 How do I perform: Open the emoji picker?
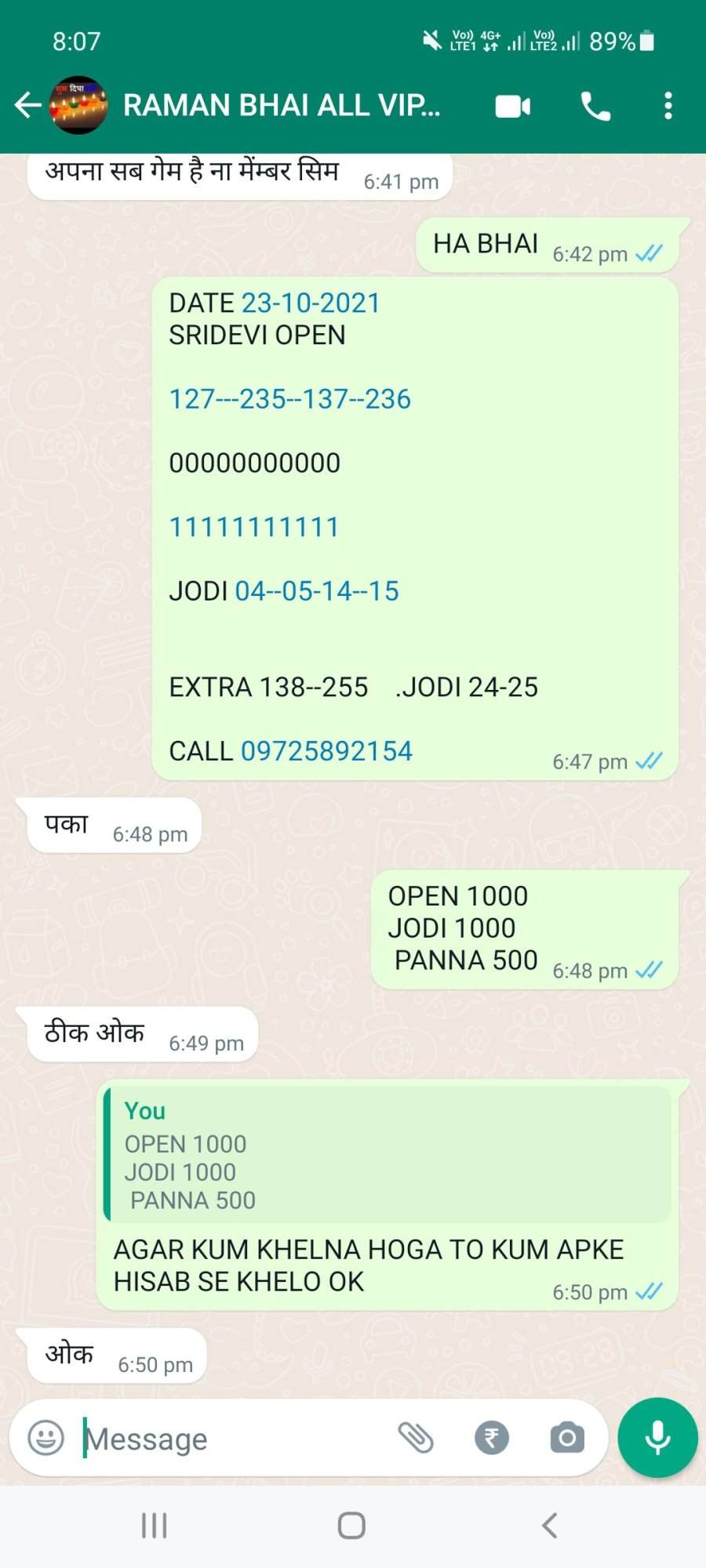pyautogui.click(x=46, y=1438)
